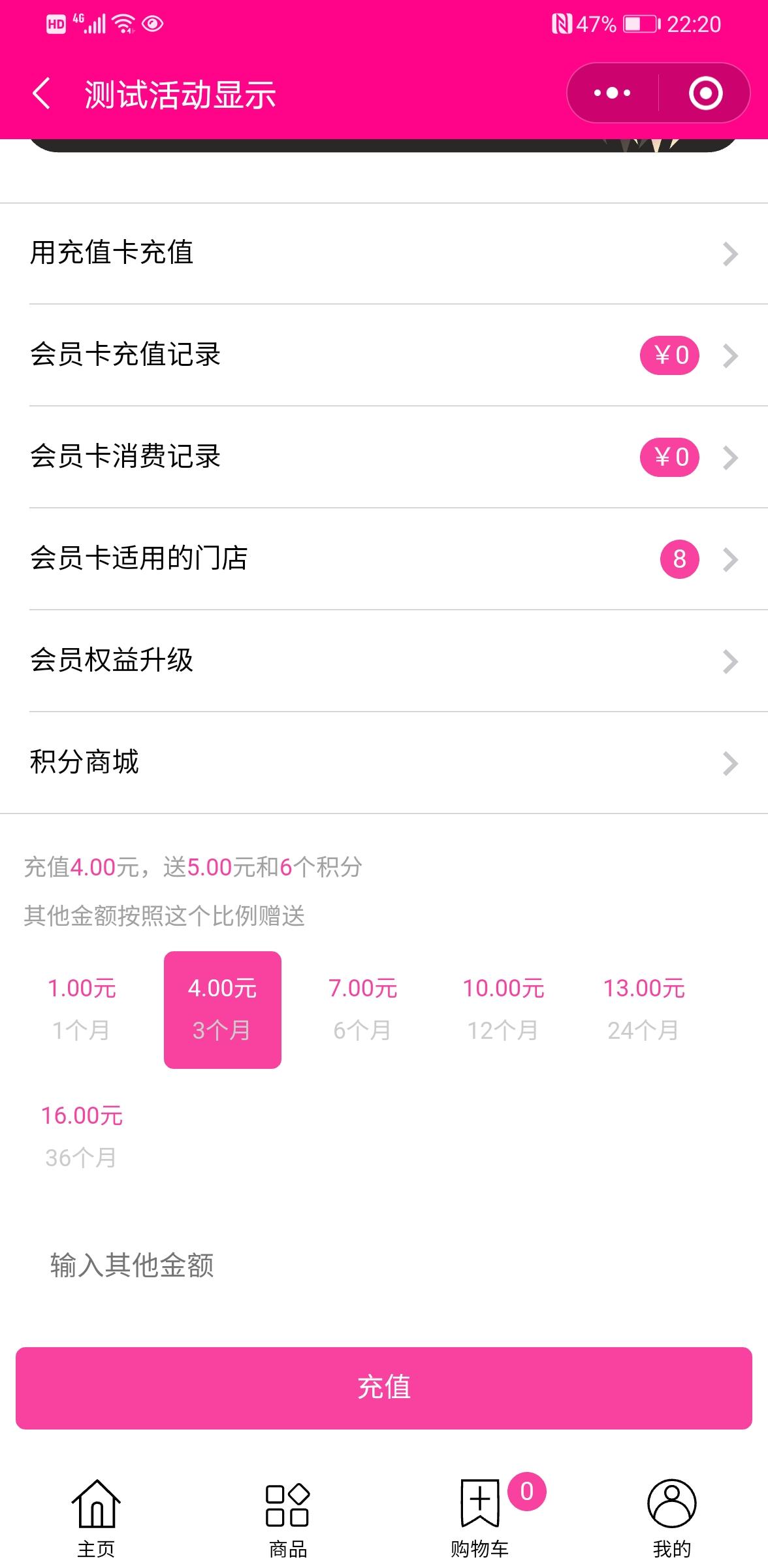Viewport: 768px width, 1568px height.
Task: View 会员卡消费记录
Action: [384, 457]
